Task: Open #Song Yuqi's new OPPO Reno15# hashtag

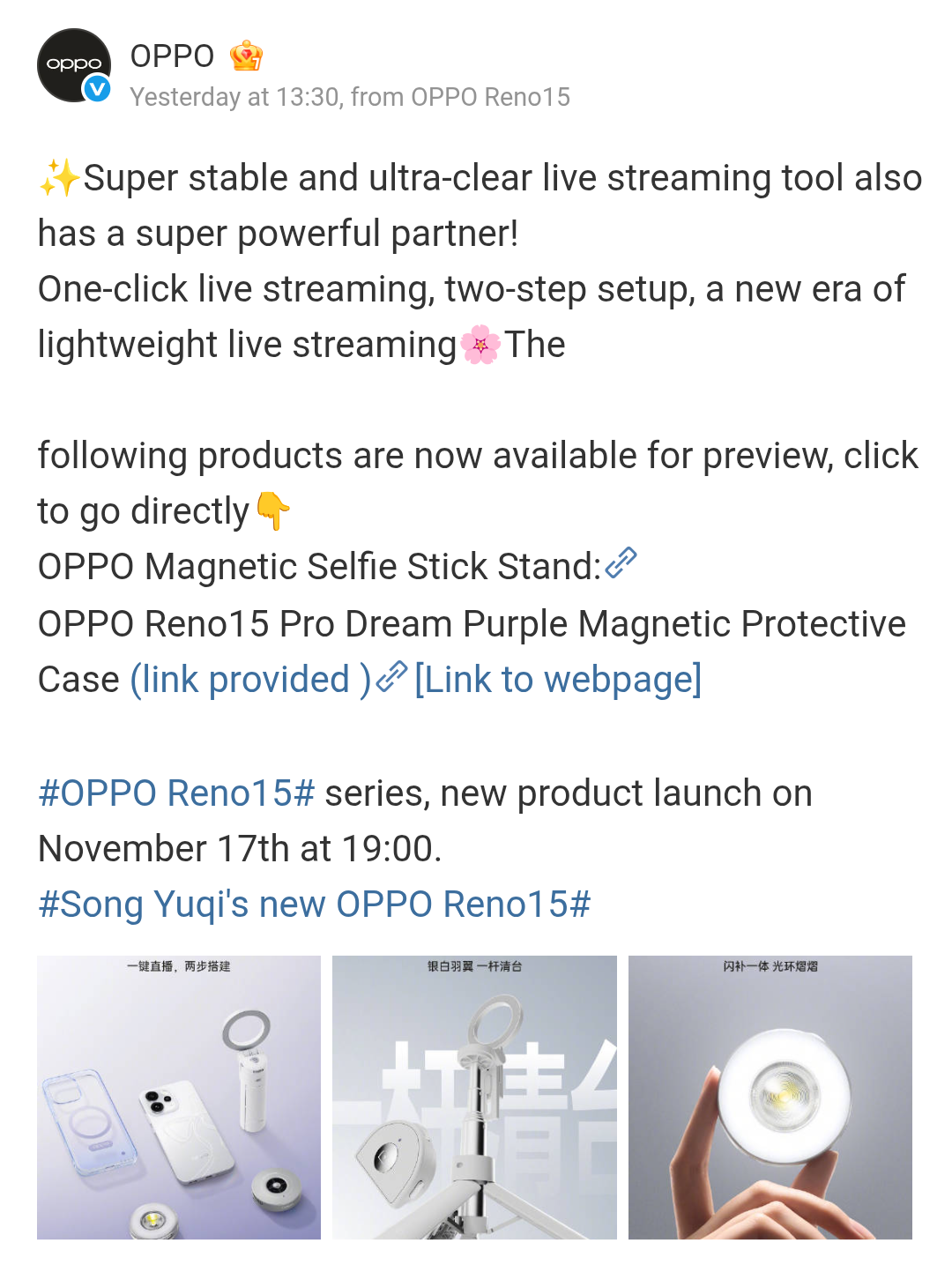Action: [x=314, y=904]
